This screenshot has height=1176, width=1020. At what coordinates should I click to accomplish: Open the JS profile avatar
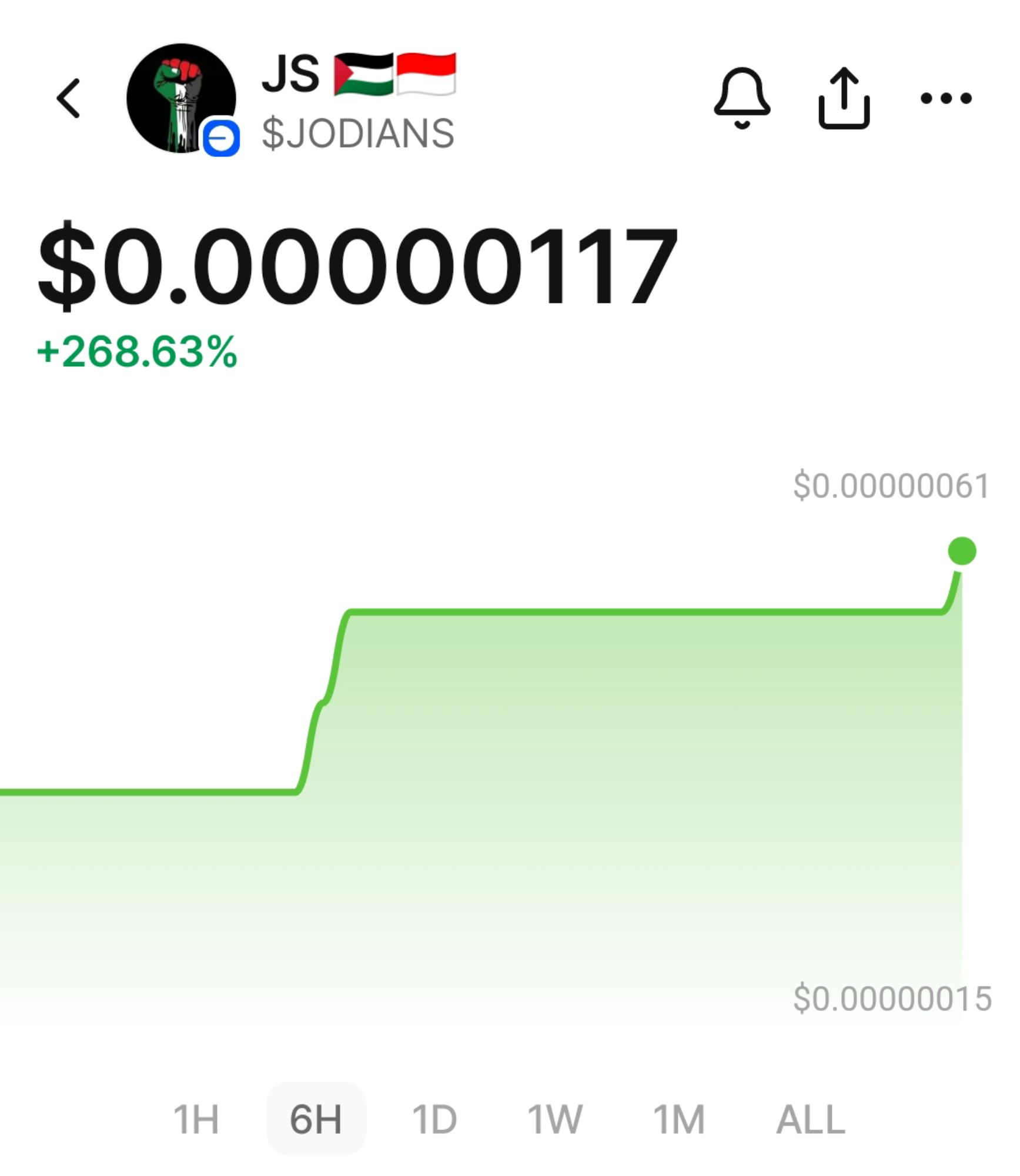(x=181, y=98)
